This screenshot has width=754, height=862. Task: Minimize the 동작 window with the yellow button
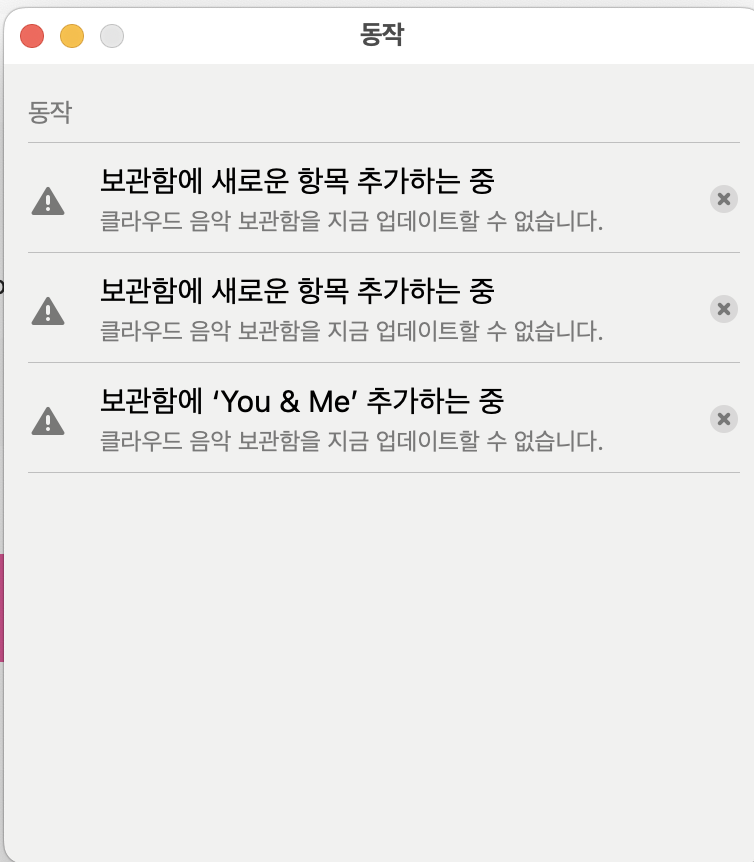click(72, 36)
